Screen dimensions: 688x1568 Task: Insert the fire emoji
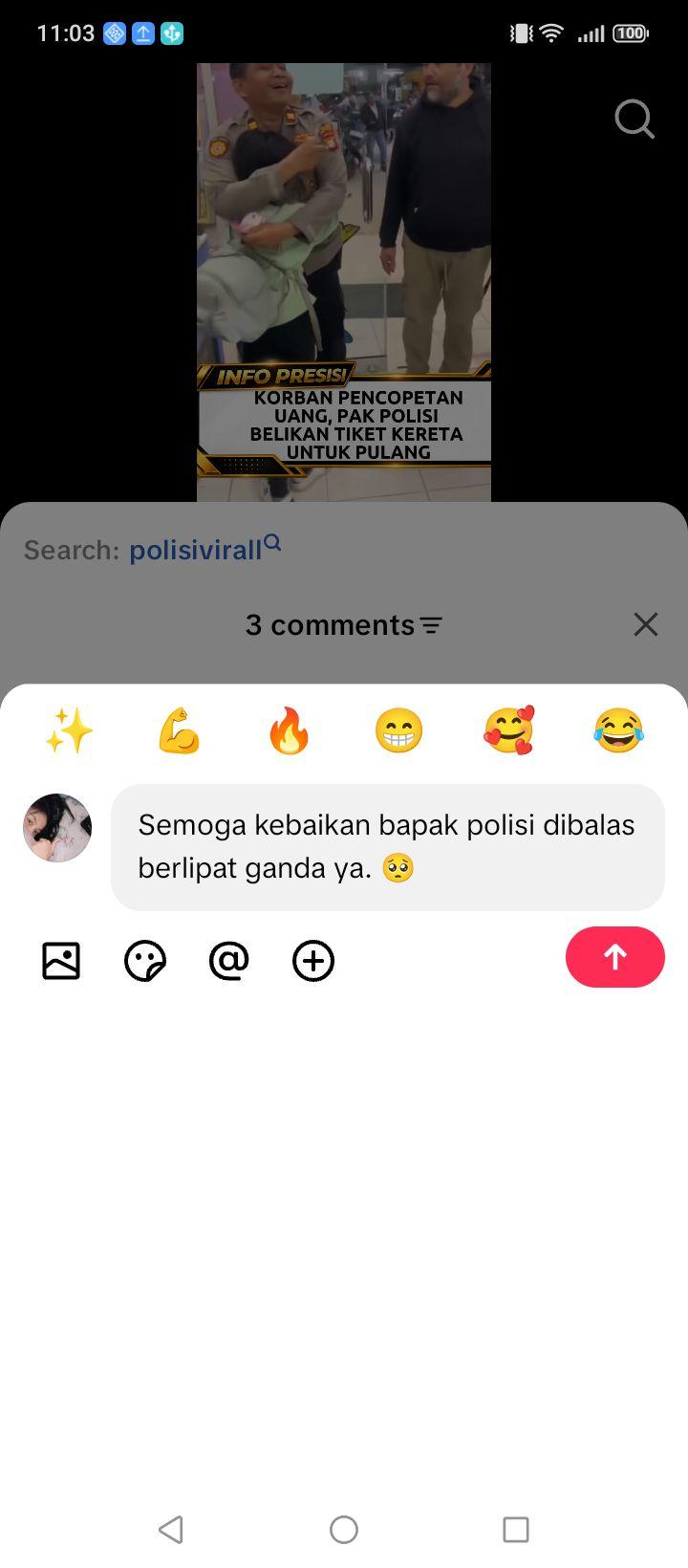pyautogui.click(x=289, y=731)
